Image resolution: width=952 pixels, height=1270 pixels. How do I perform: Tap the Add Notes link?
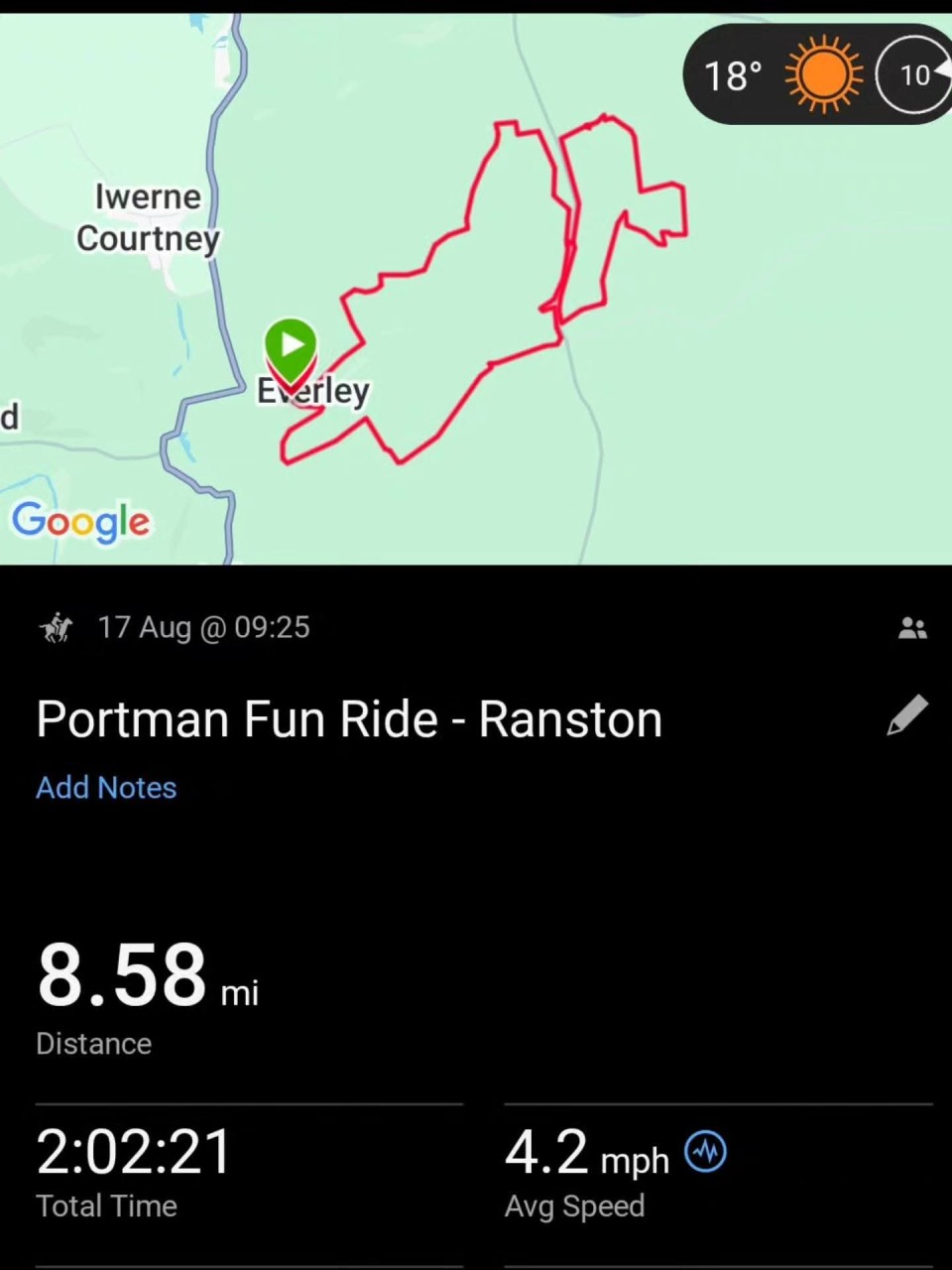click(x=106, y=788)
